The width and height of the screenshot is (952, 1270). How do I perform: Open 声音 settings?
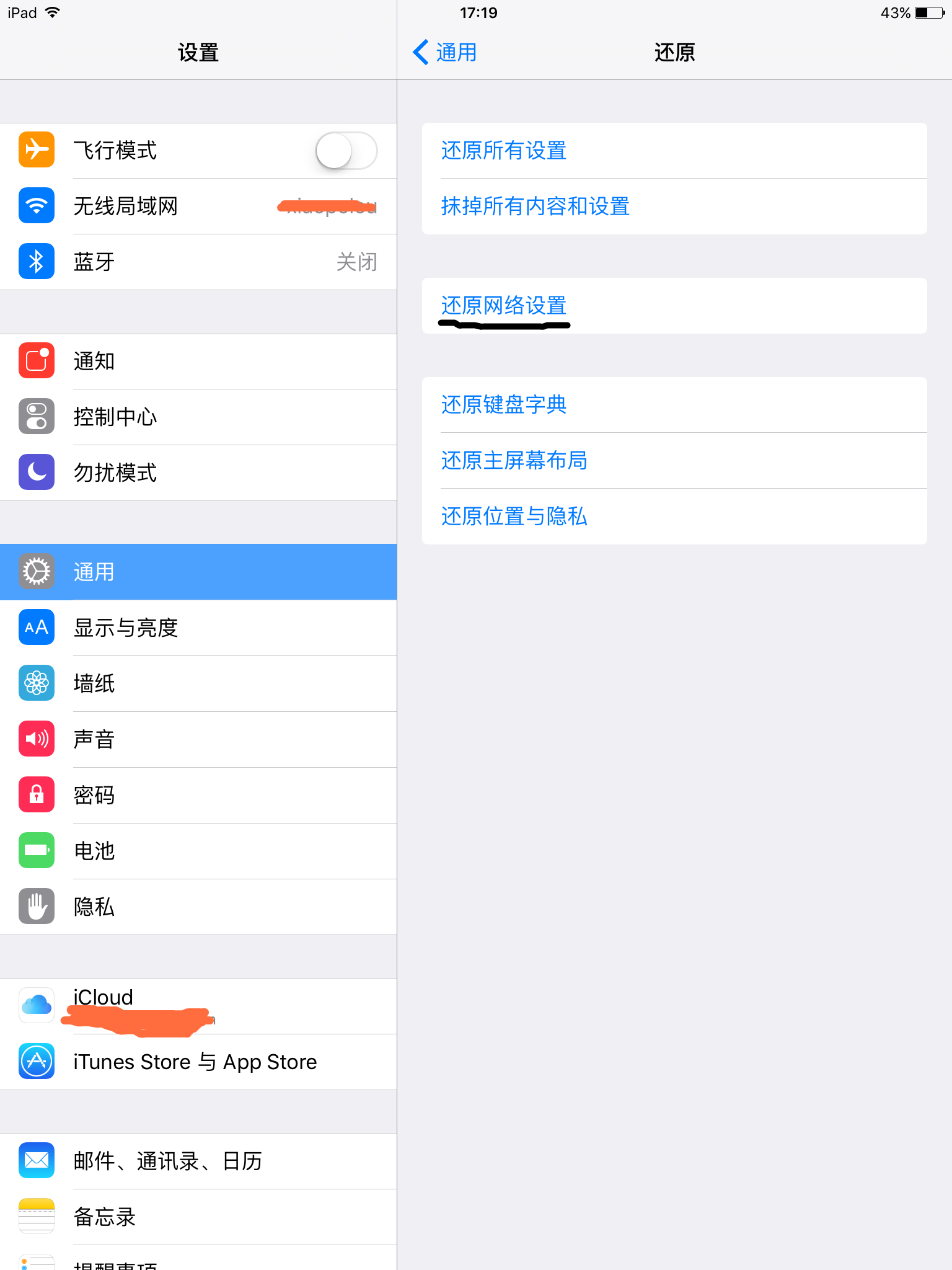point(198,739)
